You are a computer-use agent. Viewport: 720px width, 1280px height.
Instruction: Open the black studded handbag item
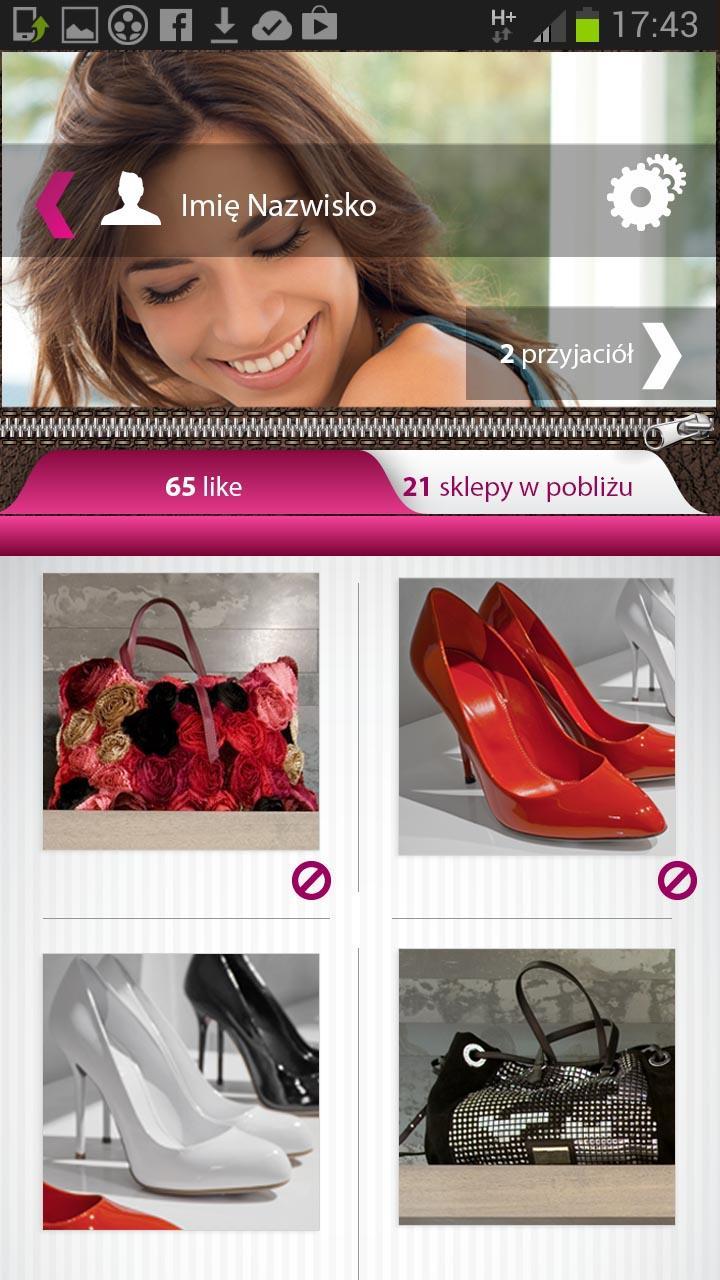pyautogui.click(x=536, y=1086)
